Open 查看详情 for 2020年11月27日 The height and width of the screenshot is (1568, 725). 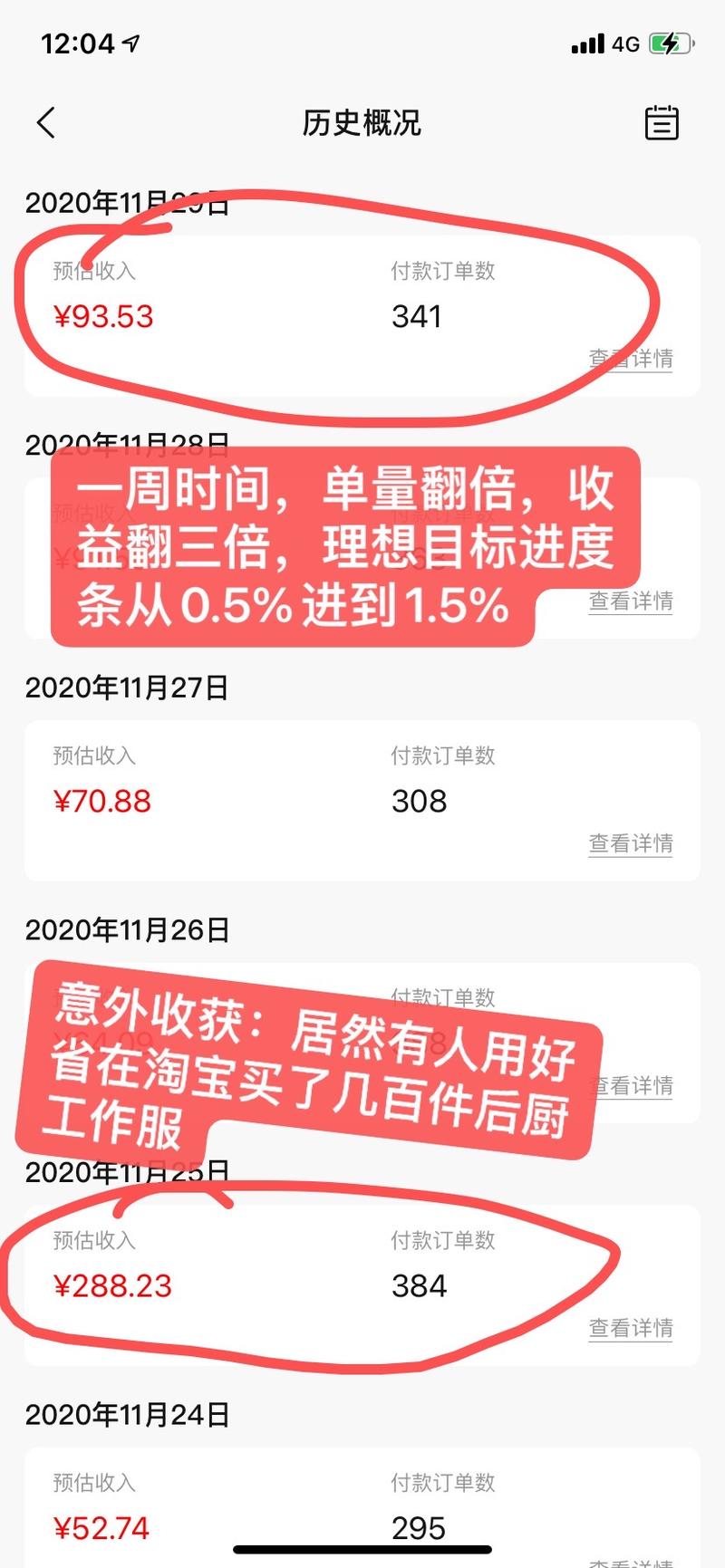pyautogui.click(x=632, y=844)
